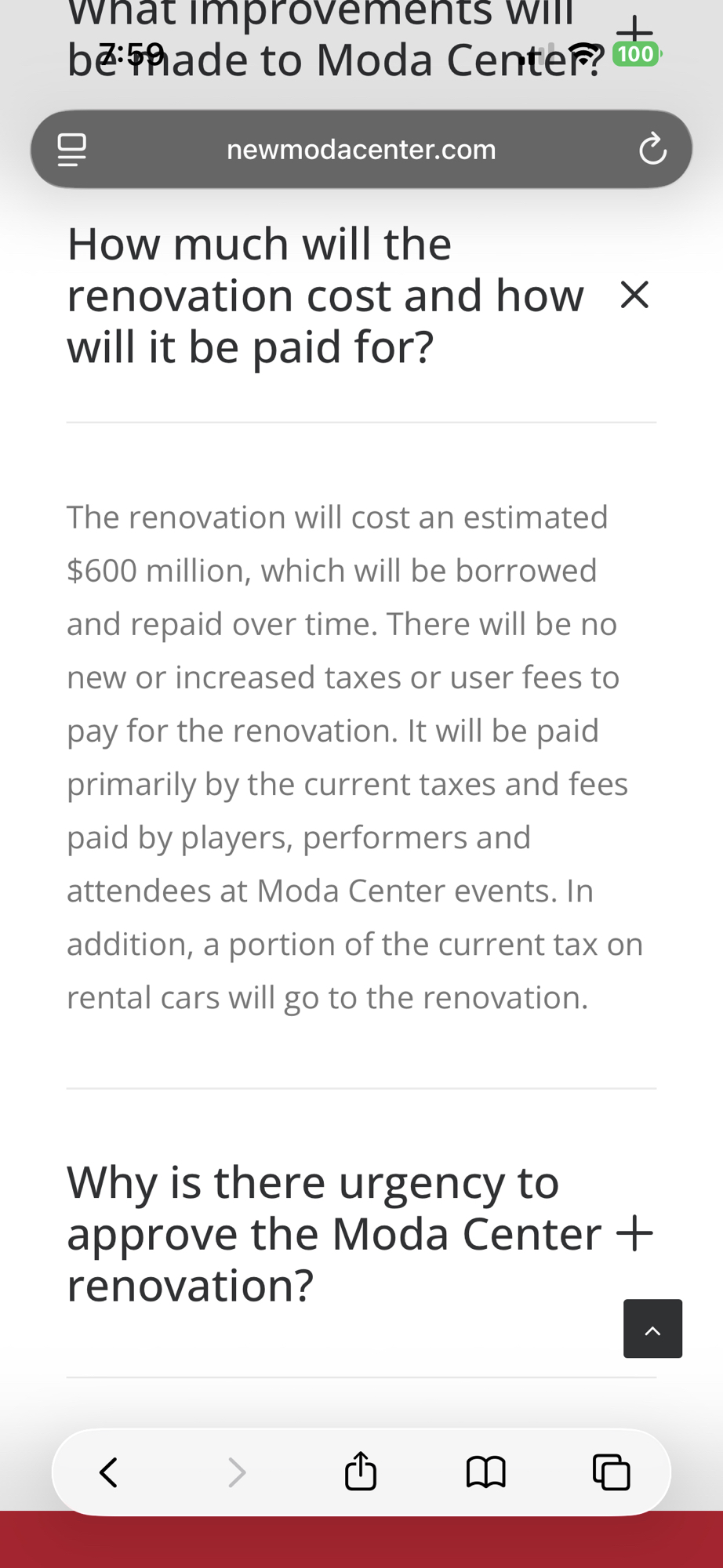The height and width of the screenshot is (1568, 723).
Task: Show all open tabs
Action: 612,1472
